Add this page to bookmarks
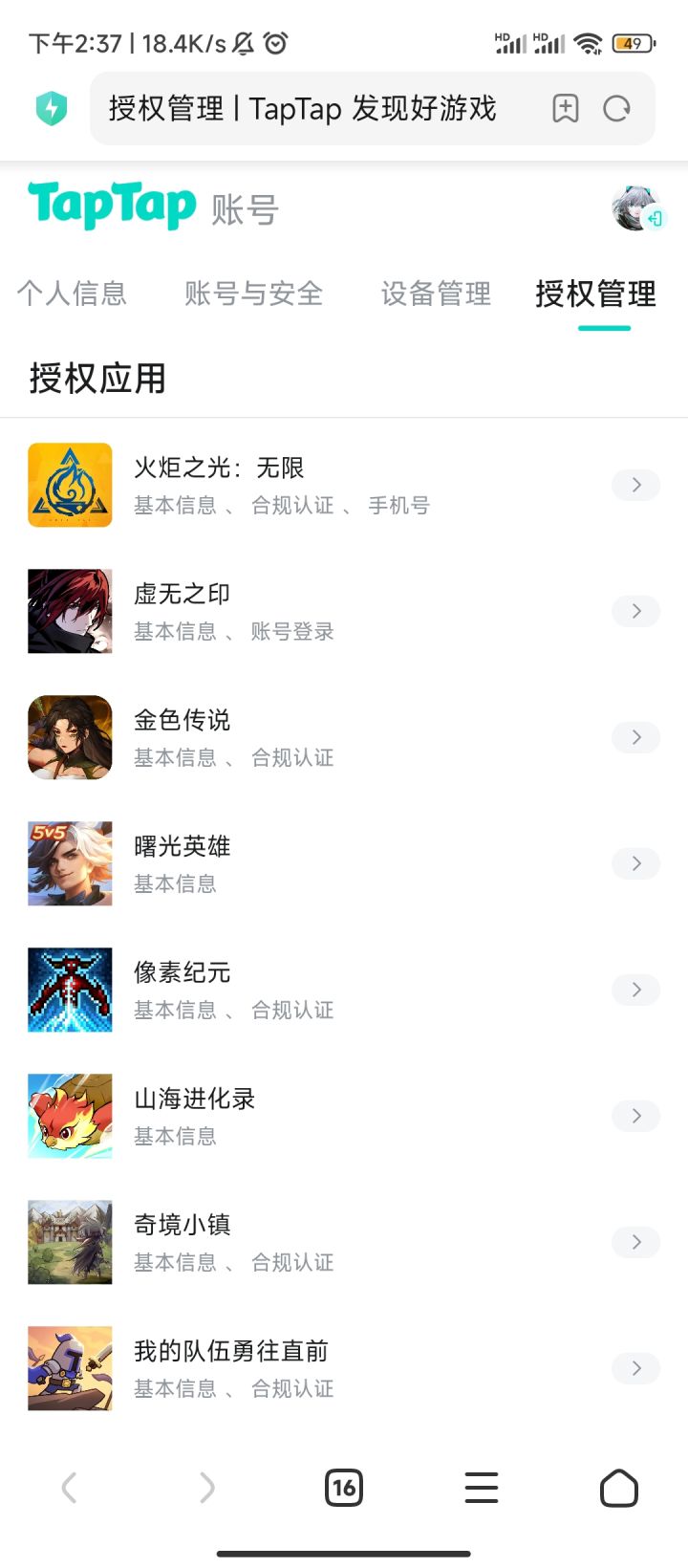The width and height of the screenshot is (688, 1568). coord(566,108)
